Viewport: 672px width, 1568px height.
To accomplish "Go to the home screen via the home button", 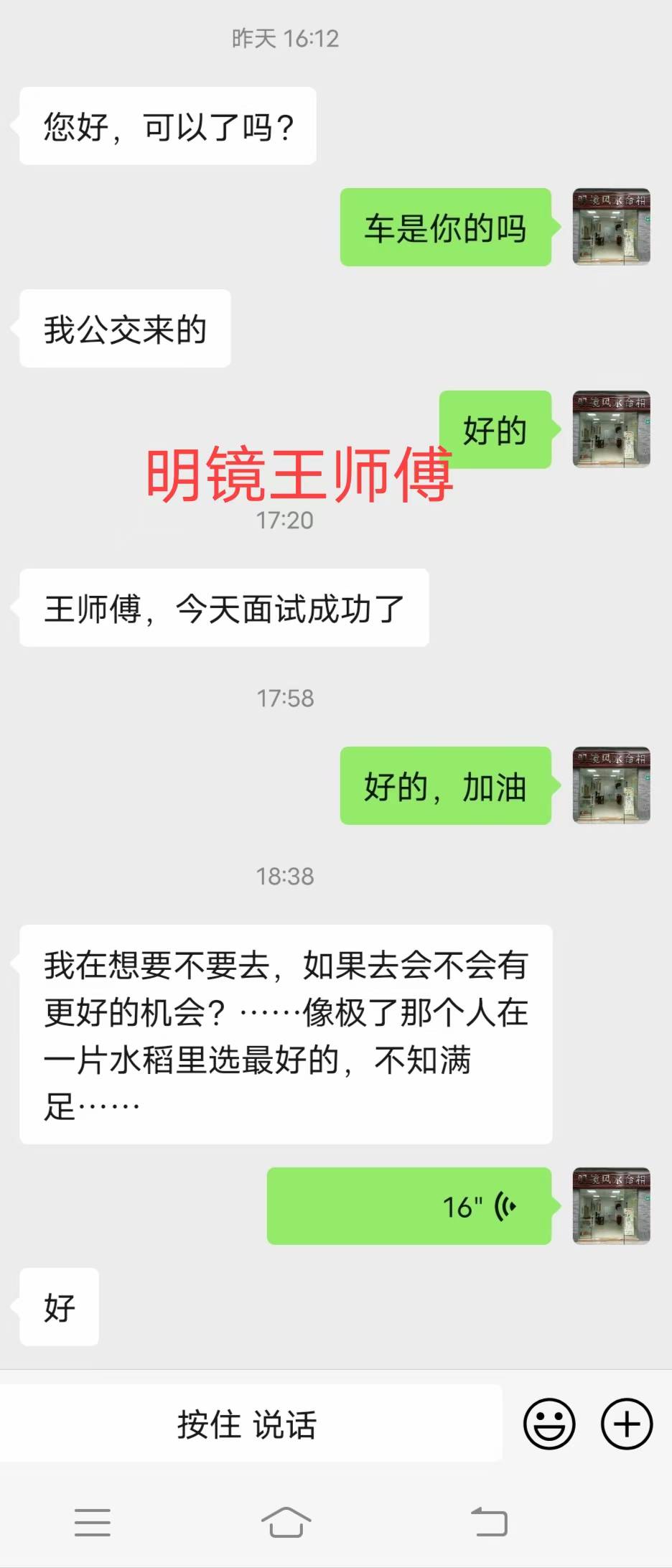I will (x=286, y=1522).
